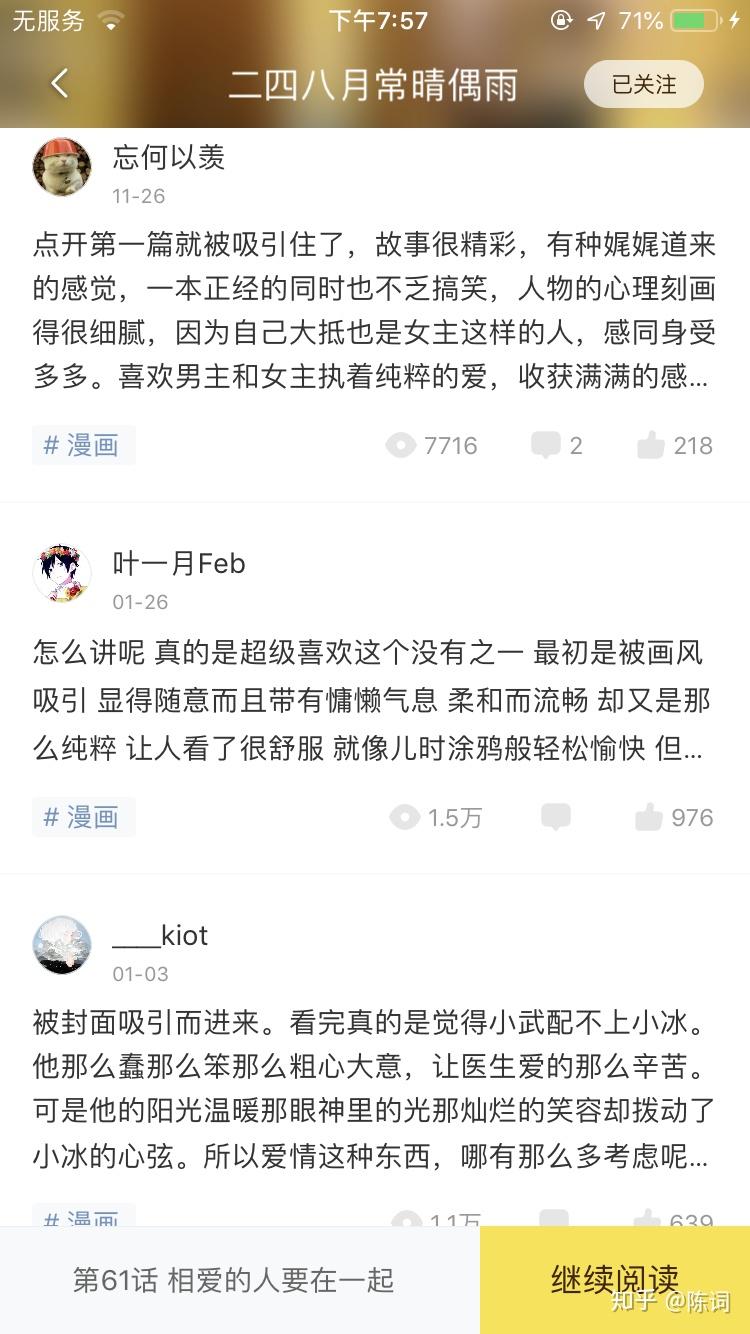Open 叶一月Feb's profile avatar

[62, 575]
